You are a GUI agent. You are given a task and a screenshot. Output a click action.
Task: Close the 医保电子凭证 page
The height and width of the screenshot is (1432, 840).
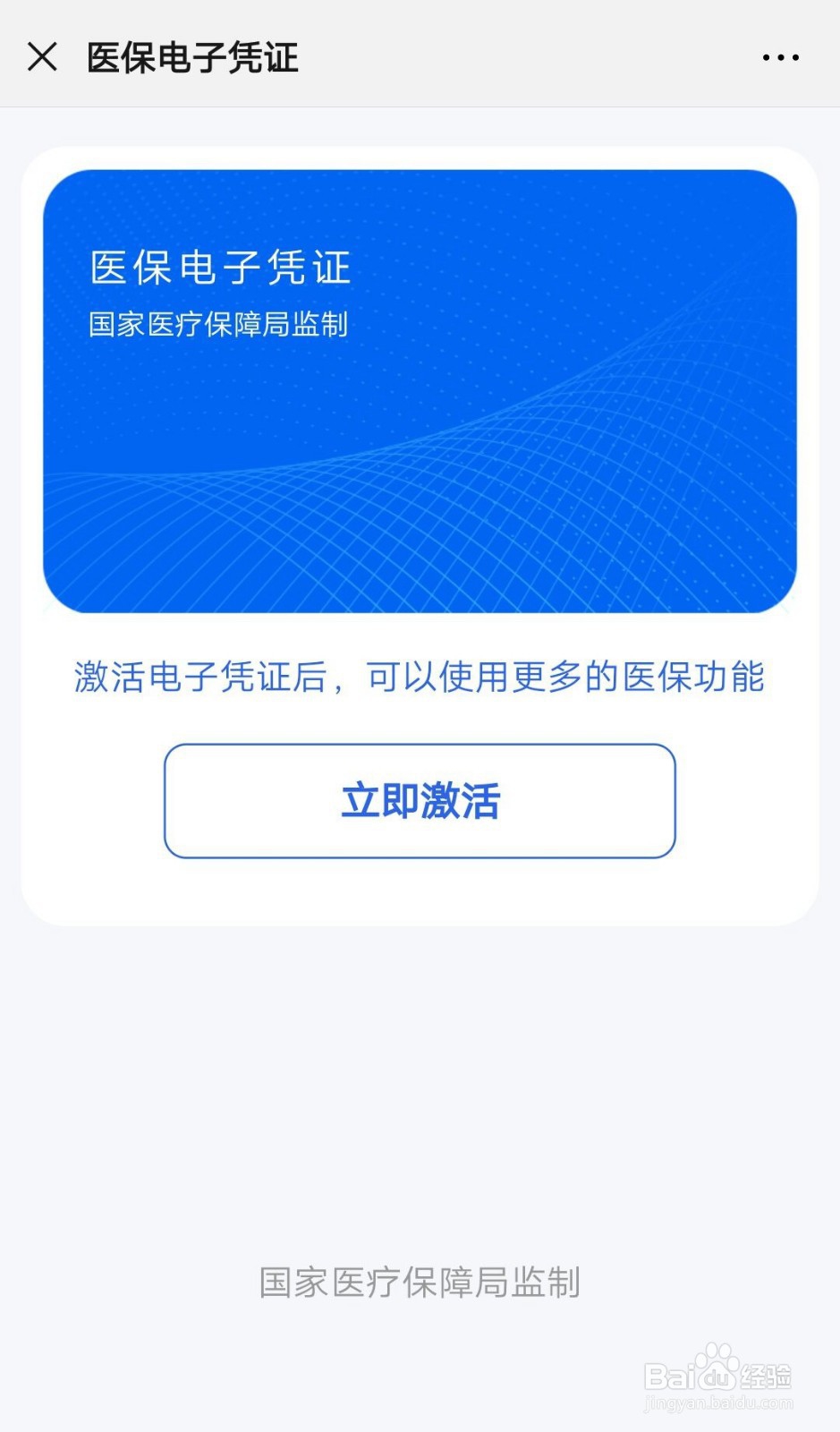42,56
